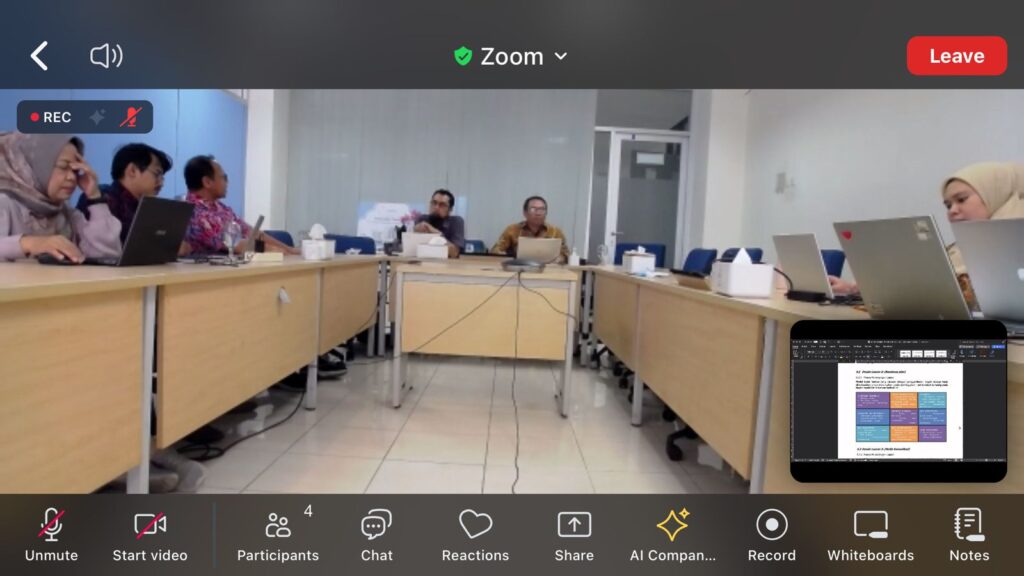Tap the speaker audio icon
This screenshot has height=576, width=1024.
[106, 56]
